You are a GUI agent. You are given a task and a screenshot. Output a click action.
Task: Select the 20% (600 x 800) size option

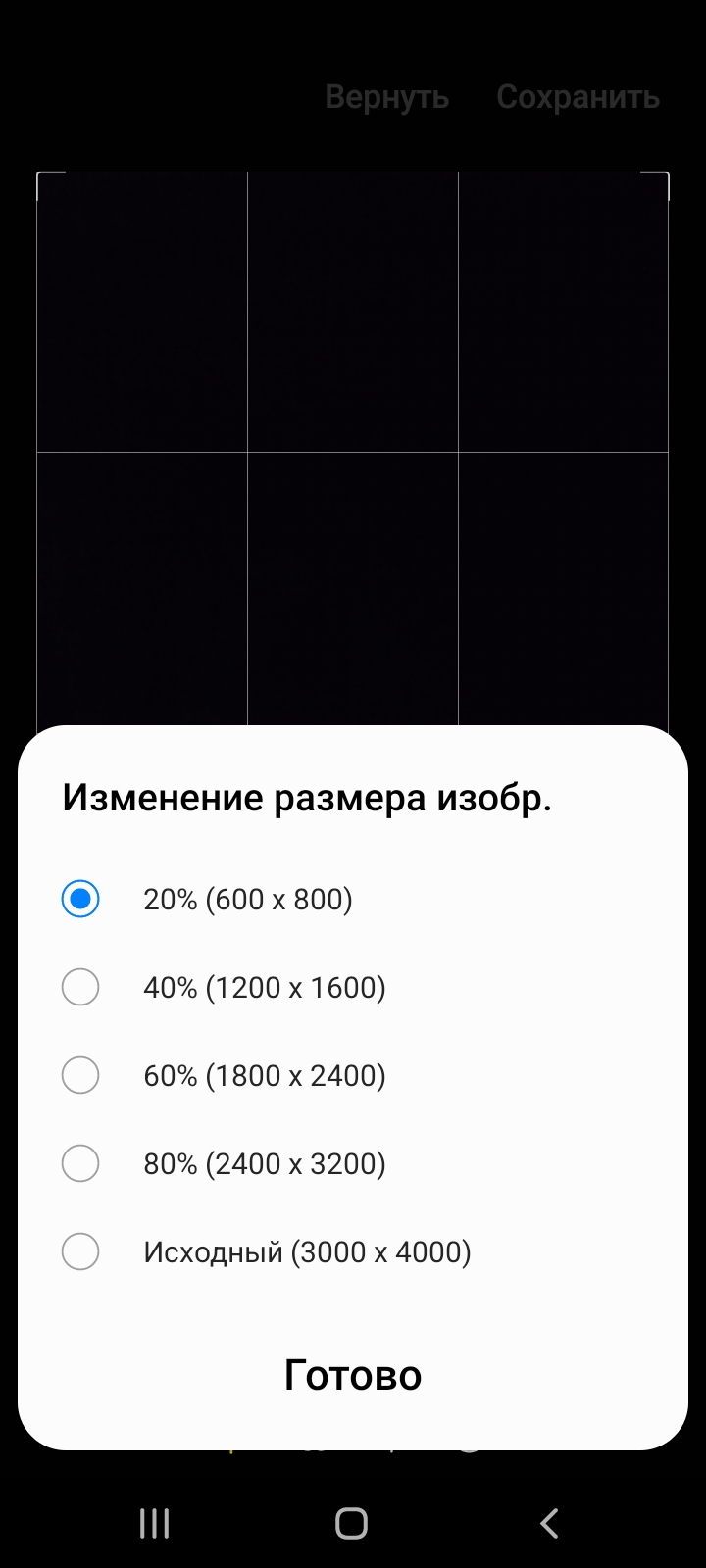click(353, 899)
